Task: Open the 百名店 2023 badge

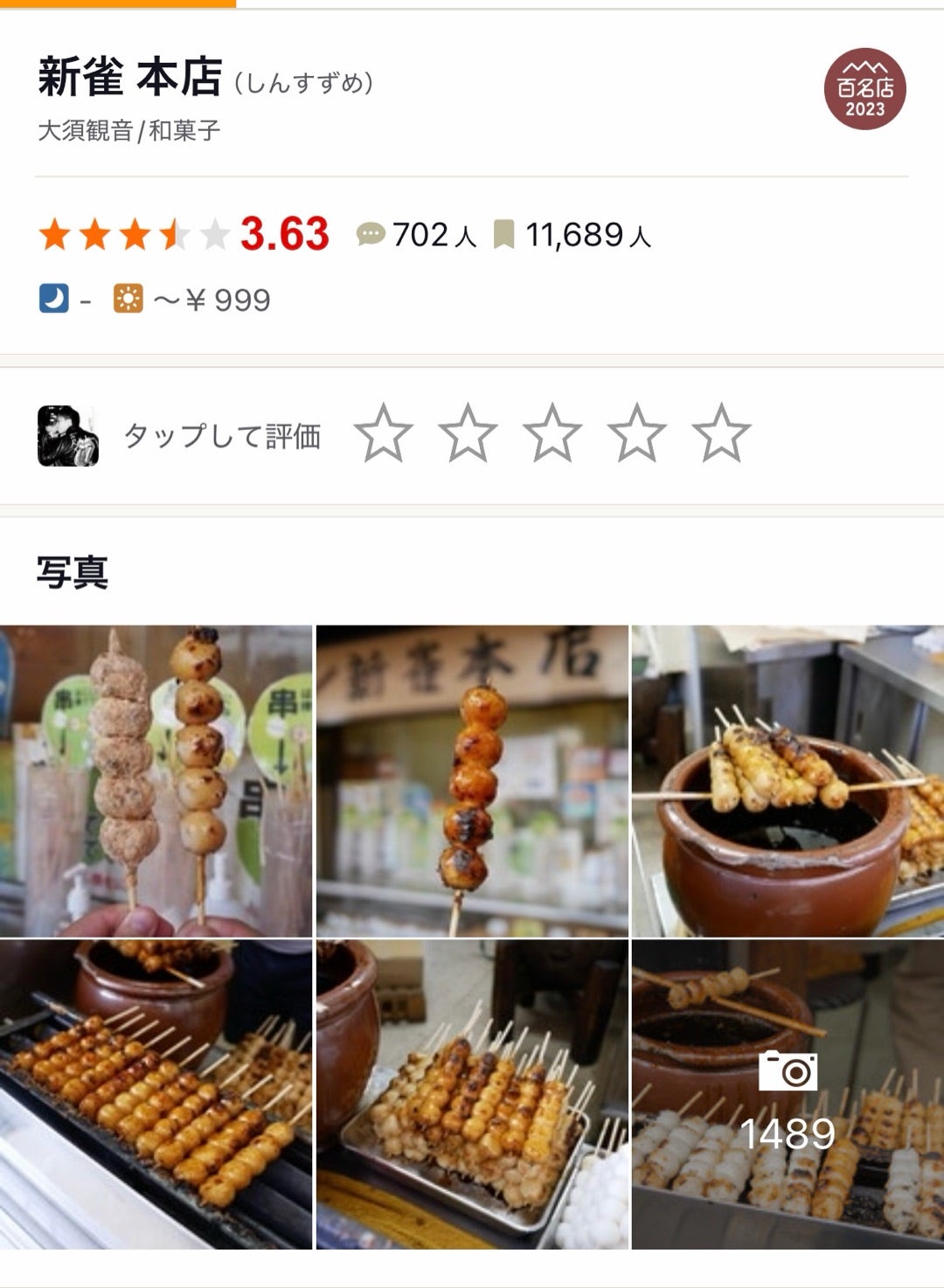Action: (x=864, y=89)
